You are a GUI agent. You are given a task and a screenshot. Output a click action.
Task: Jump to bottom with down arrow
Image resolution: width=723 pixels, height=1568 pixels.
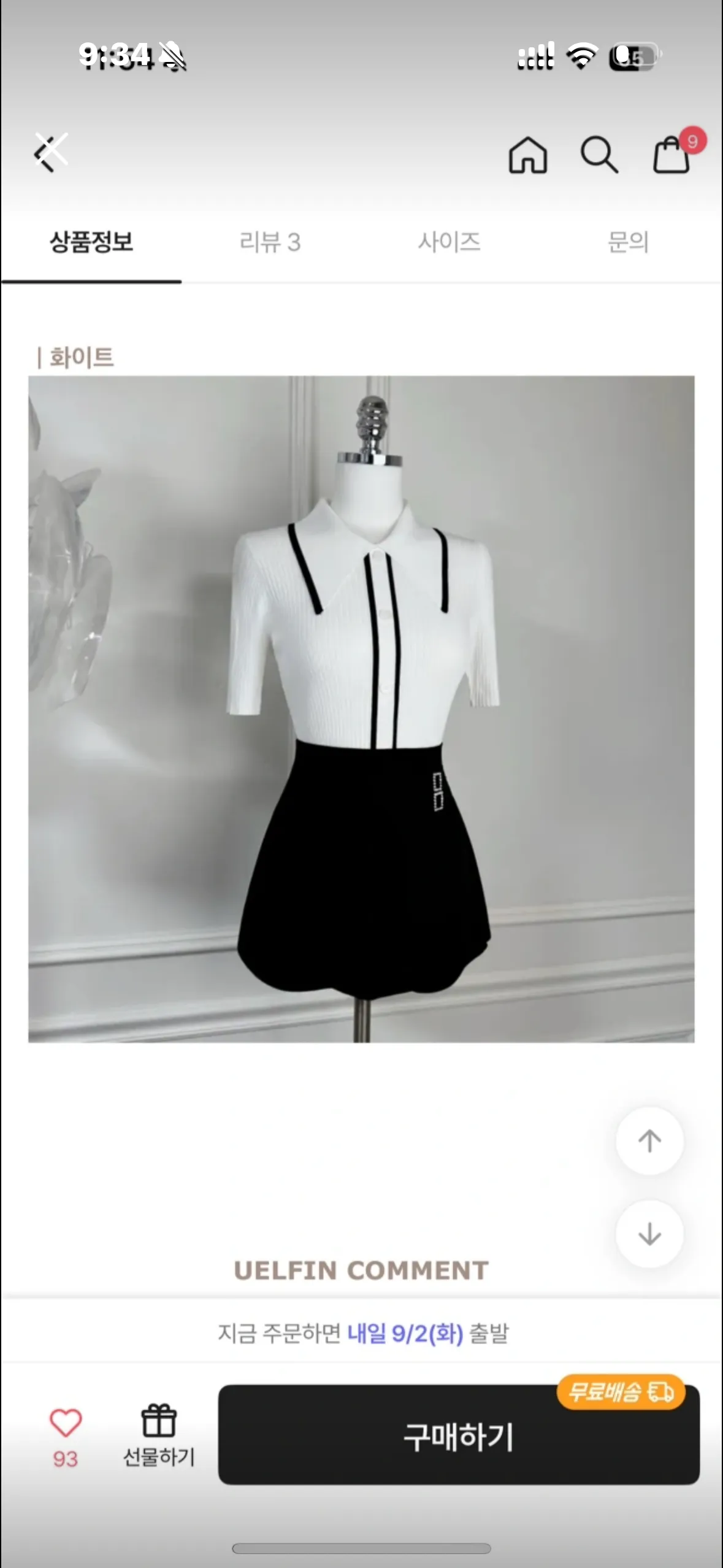point(649,1233)
